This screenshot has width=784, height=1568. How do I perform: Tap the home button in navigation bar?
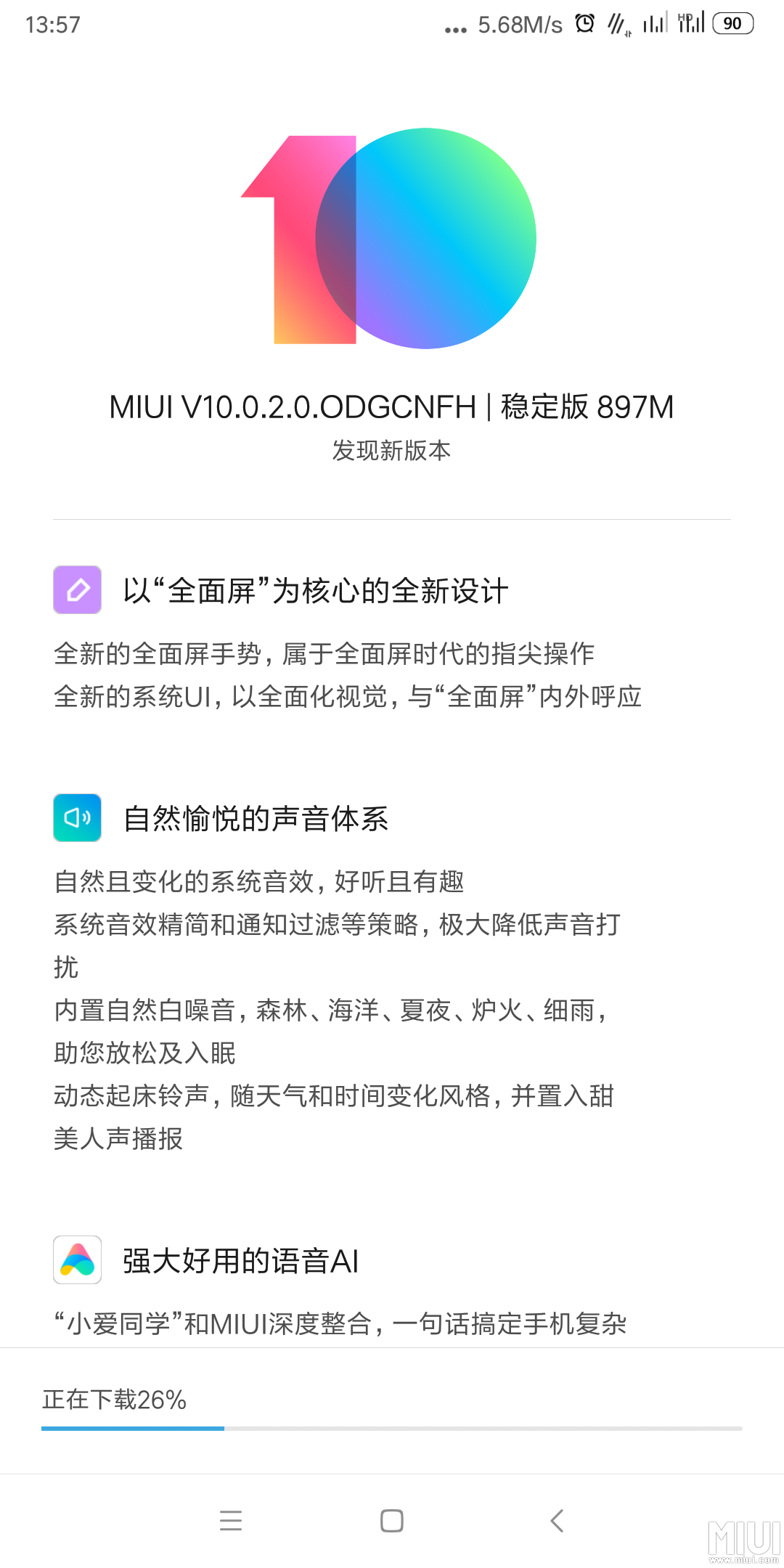pyautogui.click(x=392, y=1520)
